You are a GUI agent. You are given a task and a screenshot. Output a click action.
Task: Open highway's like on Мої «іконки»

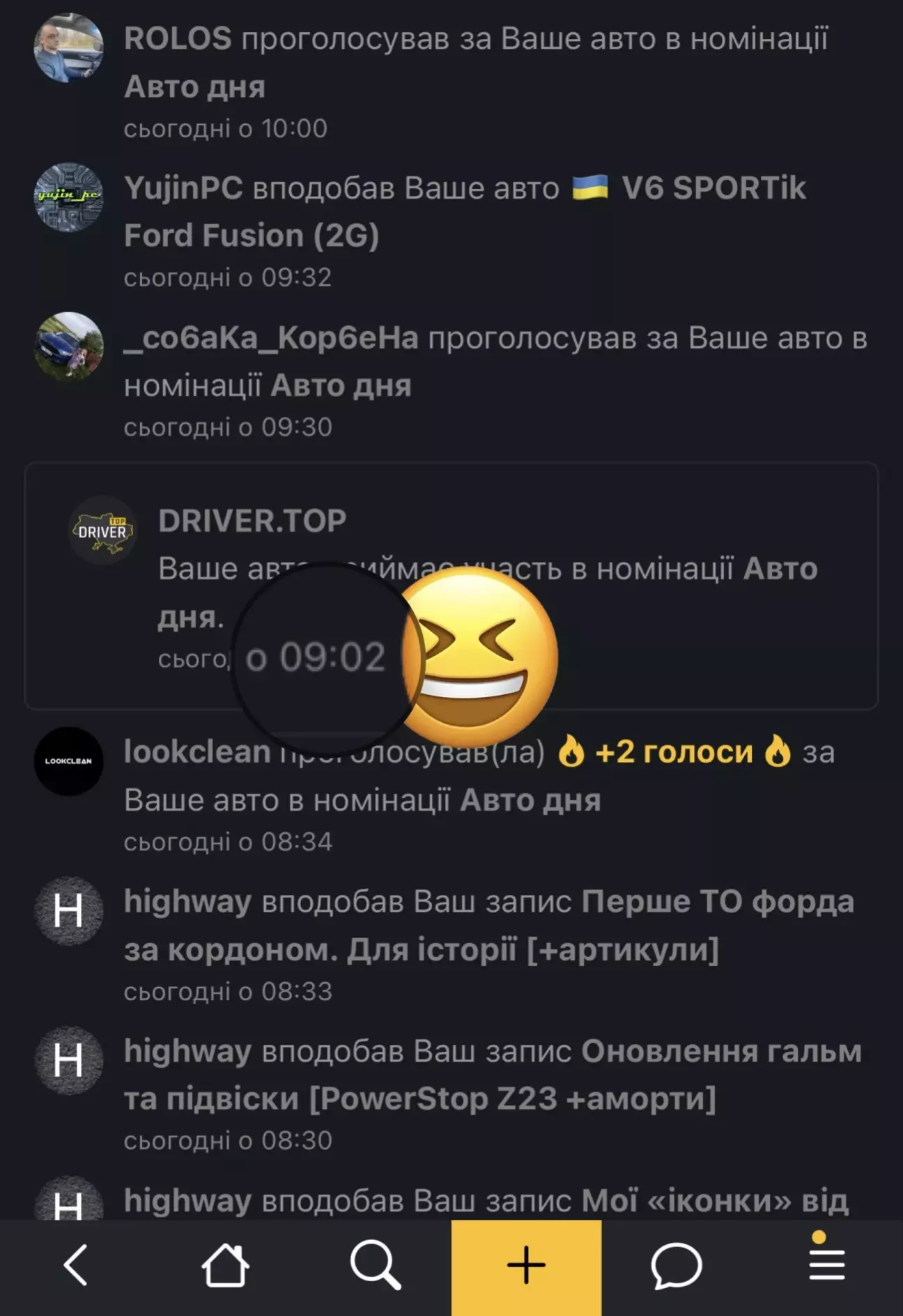[x=488, y=1200]
